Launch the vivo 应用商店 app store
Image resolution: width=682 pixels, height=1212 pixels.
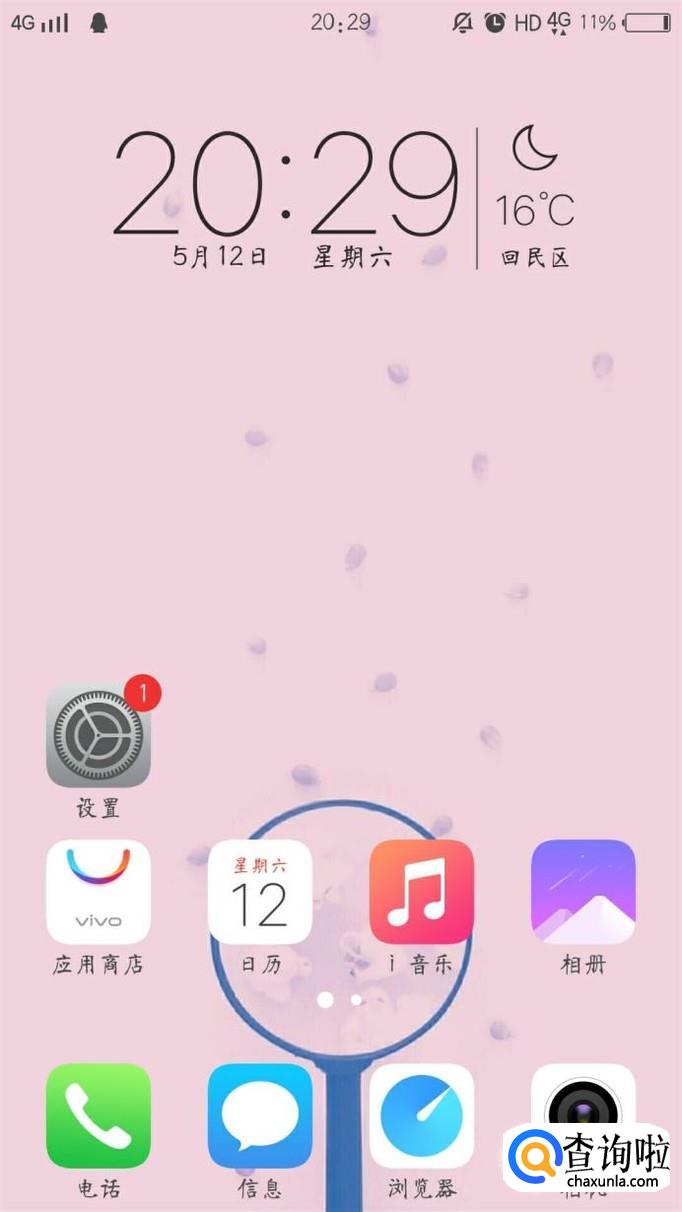click(x=98, y=891)
